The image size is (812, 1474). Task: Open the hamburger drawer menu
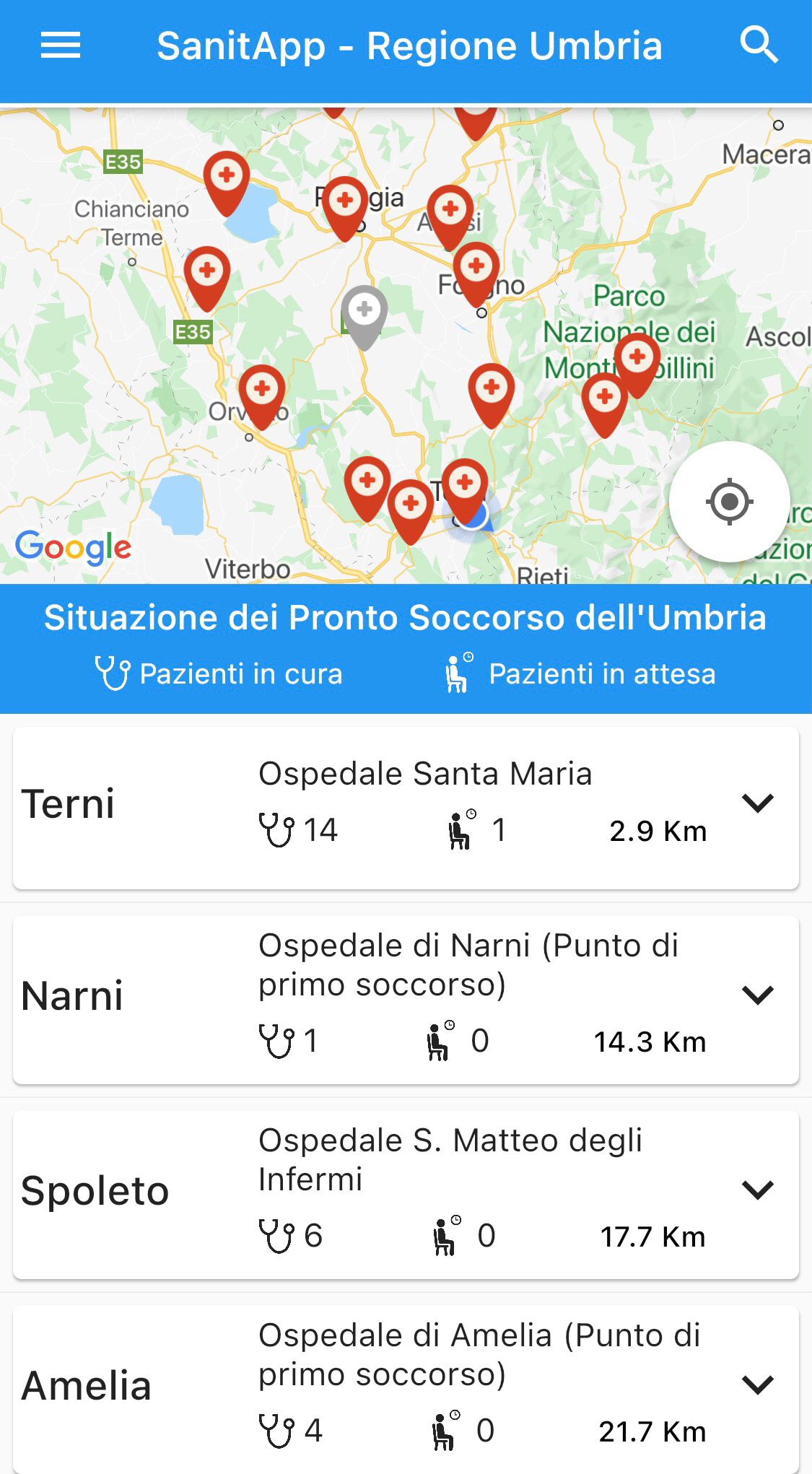tap(61, 45)
